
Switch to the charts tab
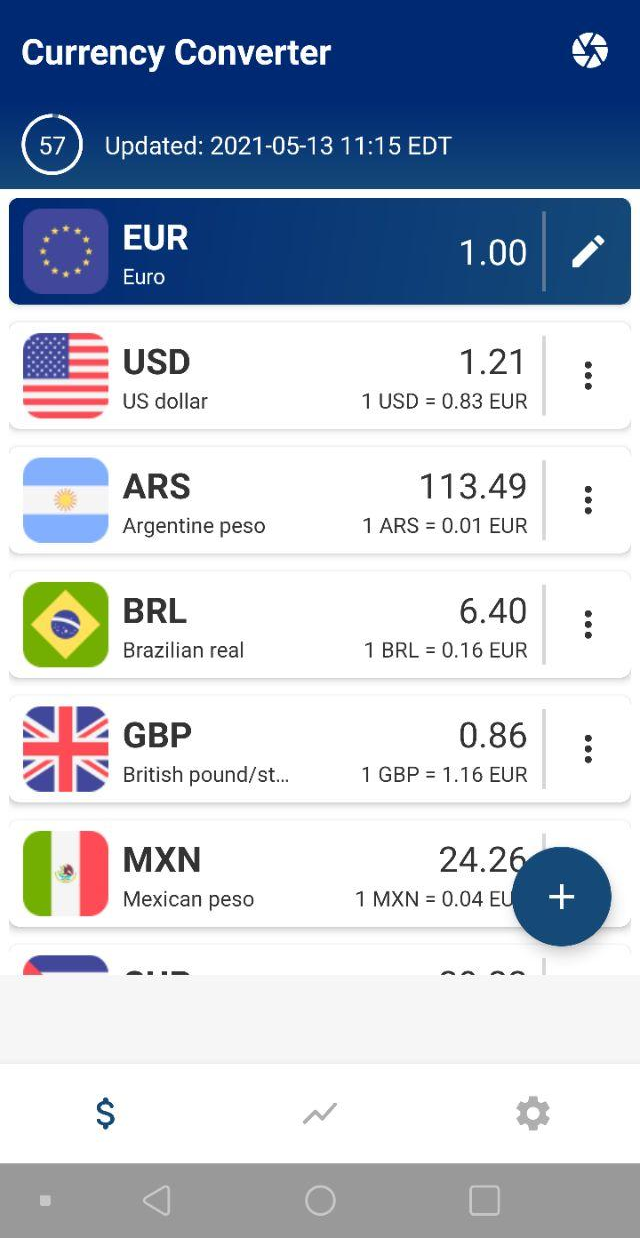click(320, 1113)
